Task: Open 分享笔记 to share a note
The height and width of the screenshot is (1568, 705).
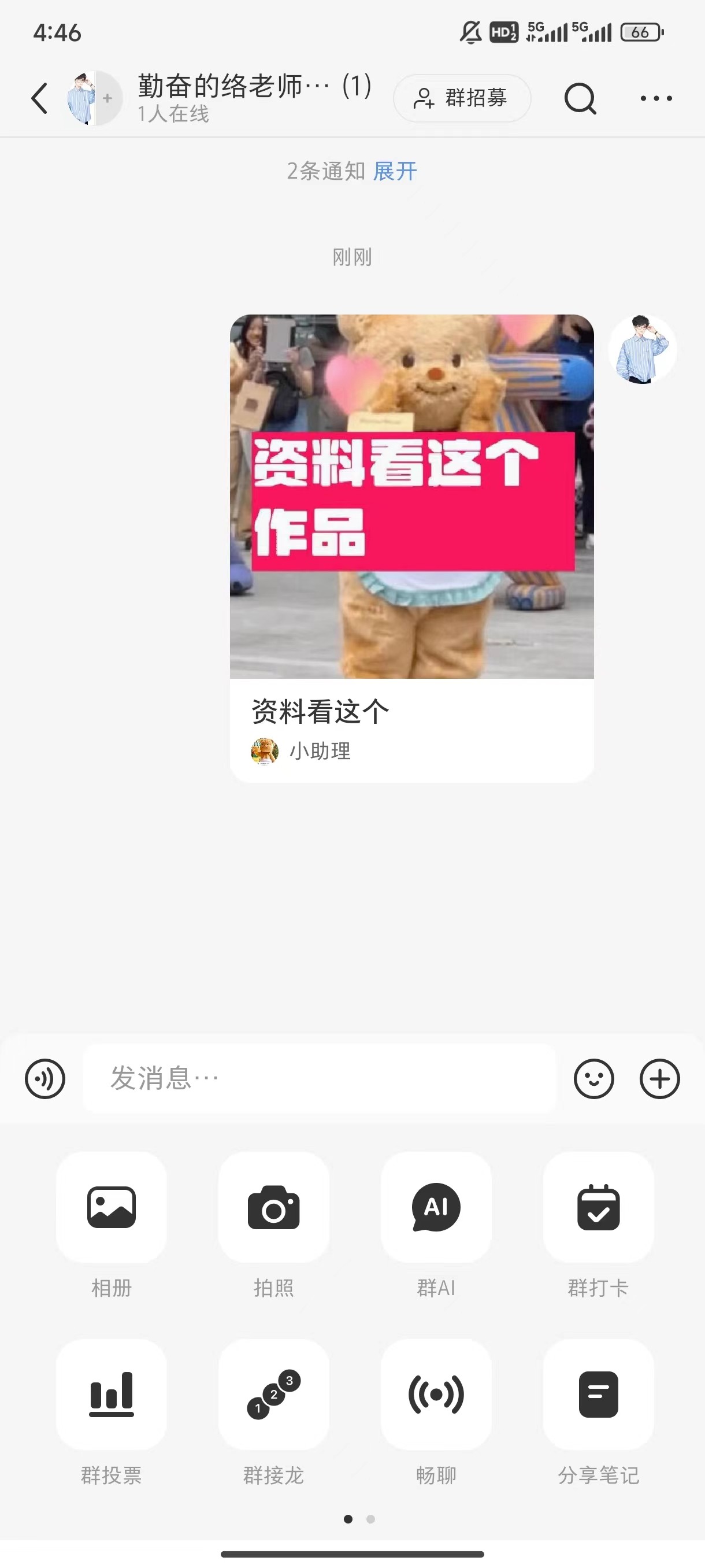Action: pyautogui.click(x=599, y=1394)
